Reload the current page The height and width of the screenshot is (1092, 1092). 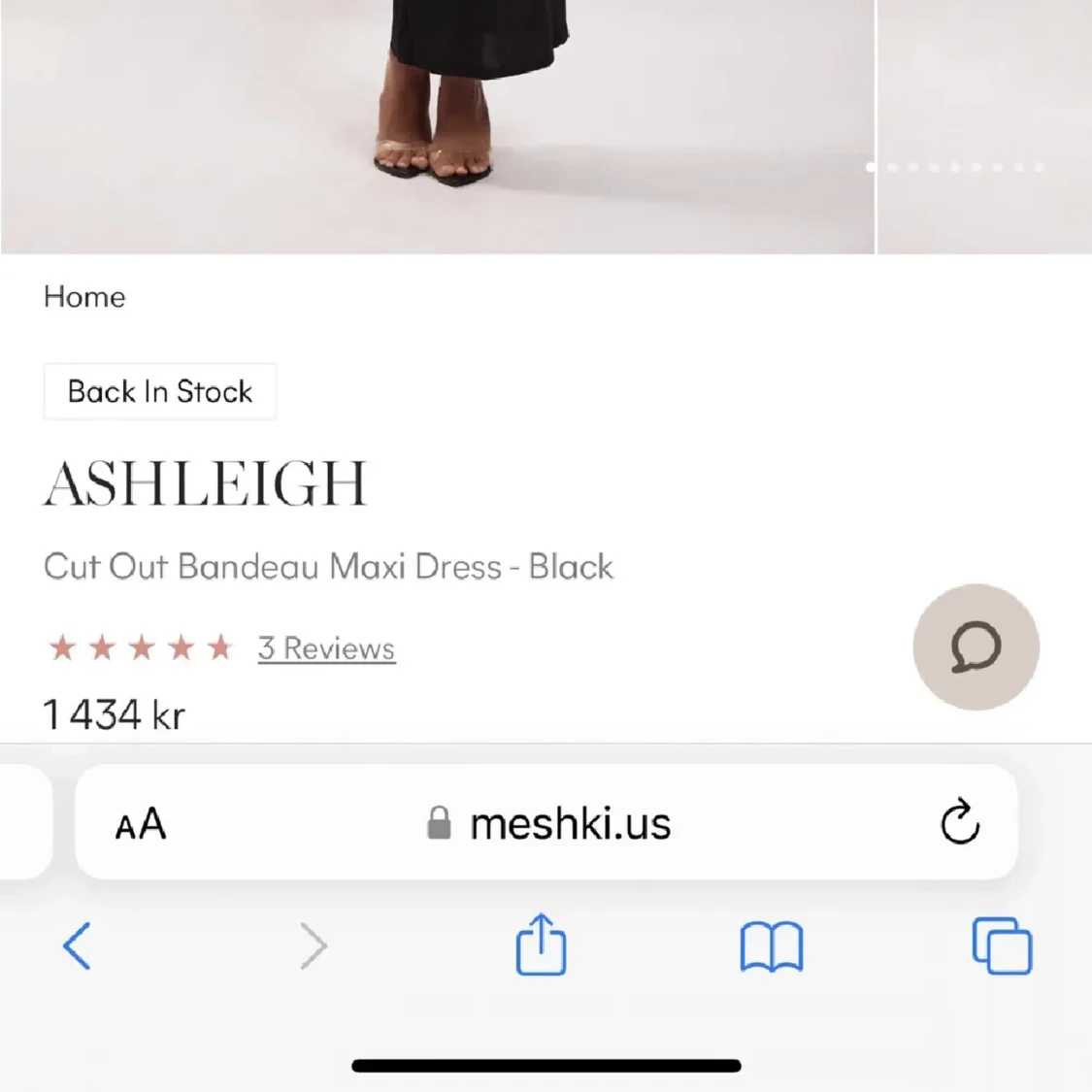959,823
